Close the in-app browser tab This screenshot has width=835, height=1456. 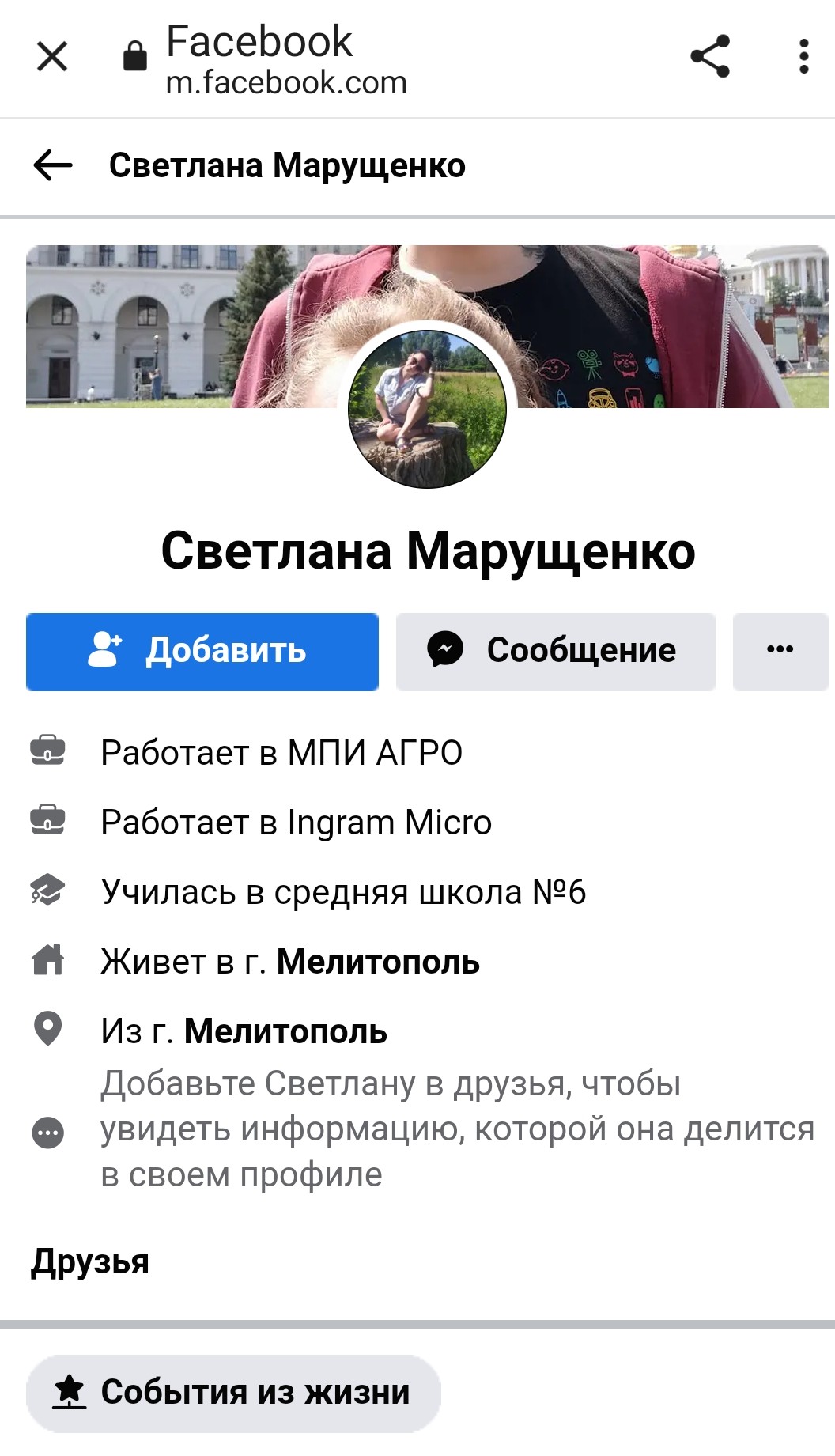tap(52, 57)
